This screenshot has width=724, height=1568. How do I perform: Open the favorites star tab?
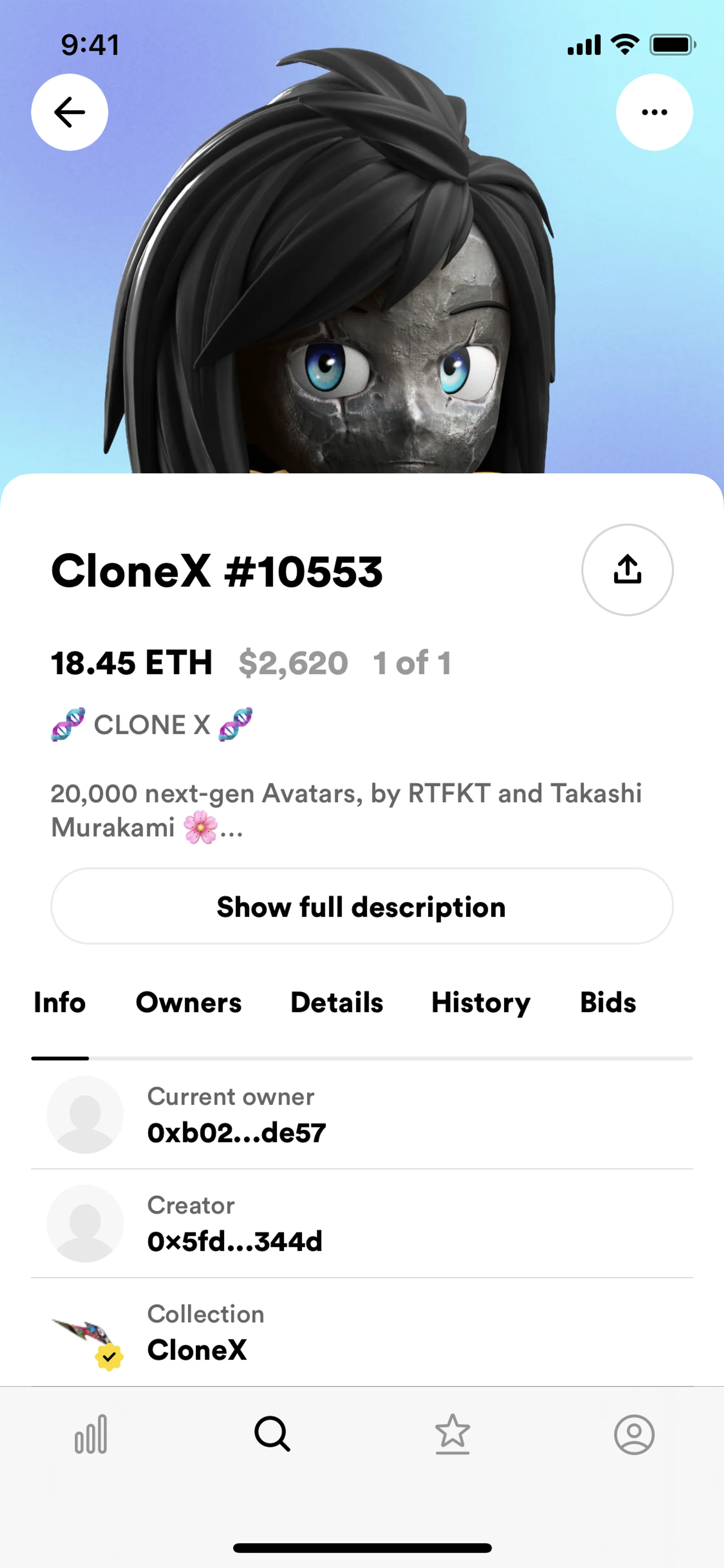coord(452,1434)
